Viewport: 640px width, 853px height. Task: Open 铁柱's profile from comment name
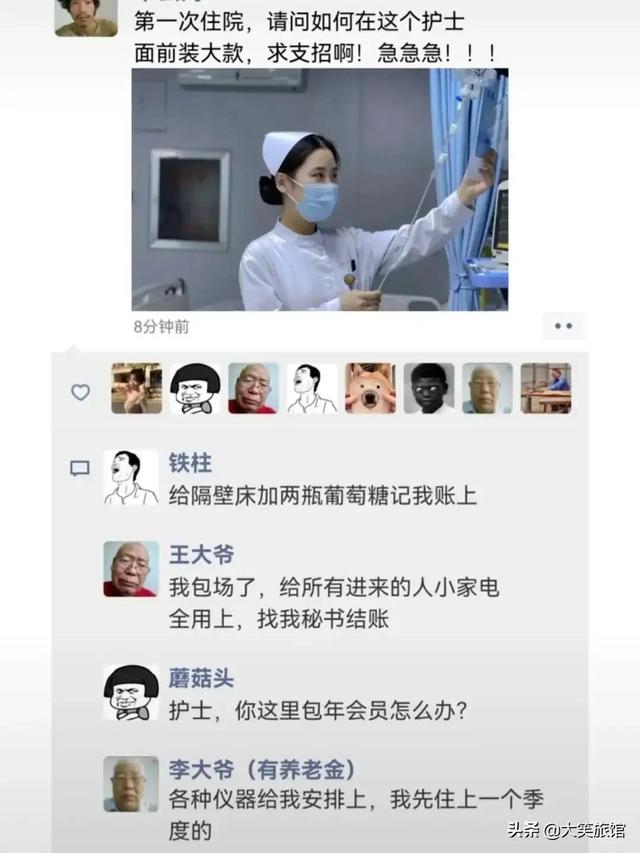pos(190,464)
